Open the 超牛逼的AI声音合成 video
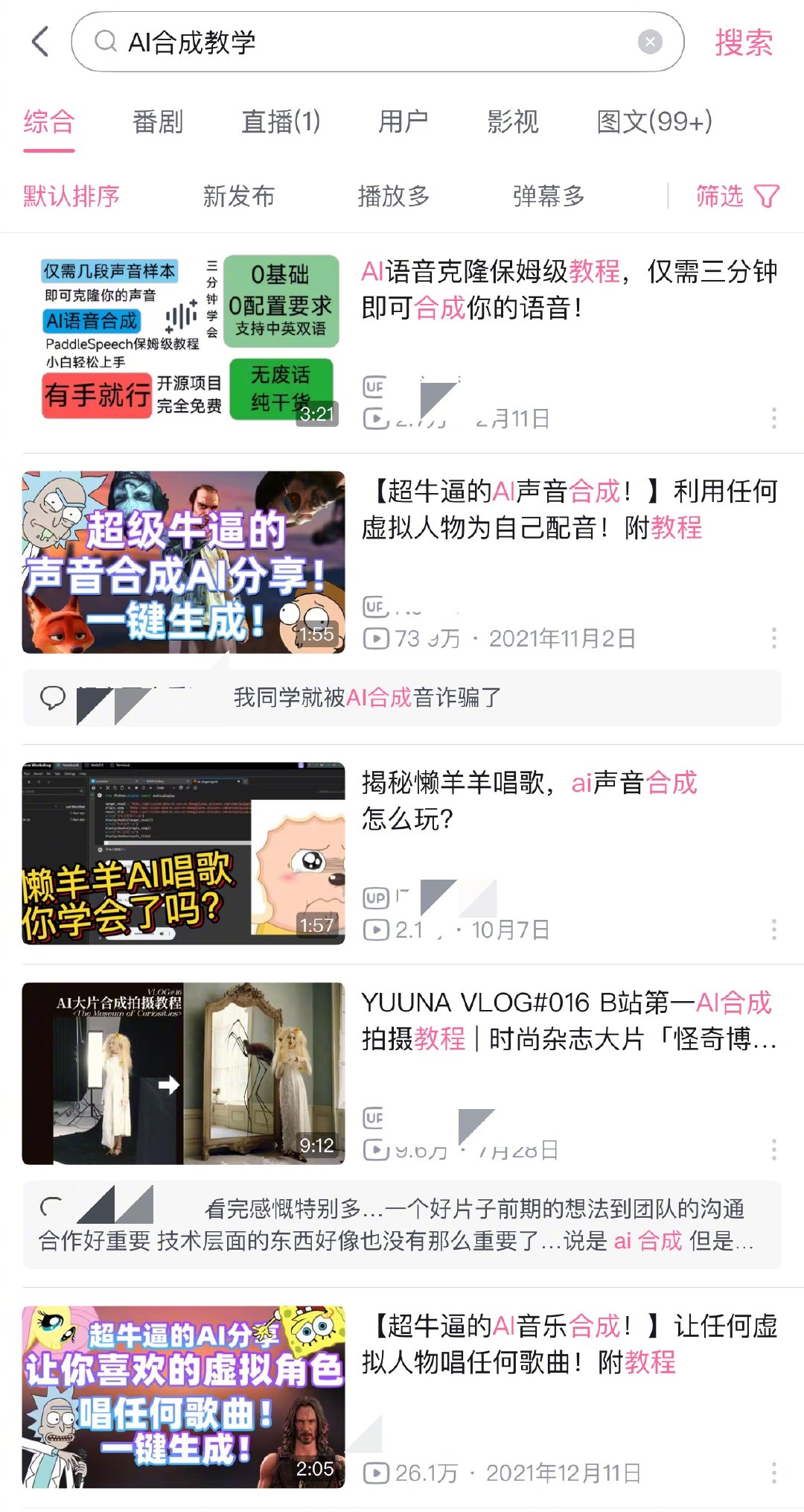Screen dimensions: 804x1512 click(x=569, y=509)
